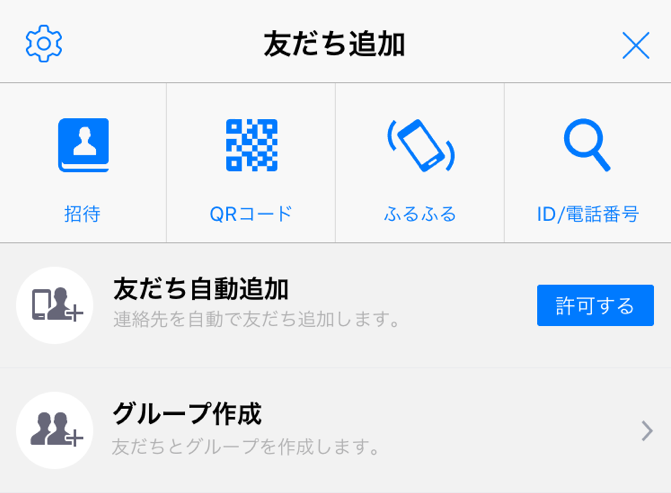Open ID/電話番号 search
Viewport: 671px width, 493px height.
[587, 165]
